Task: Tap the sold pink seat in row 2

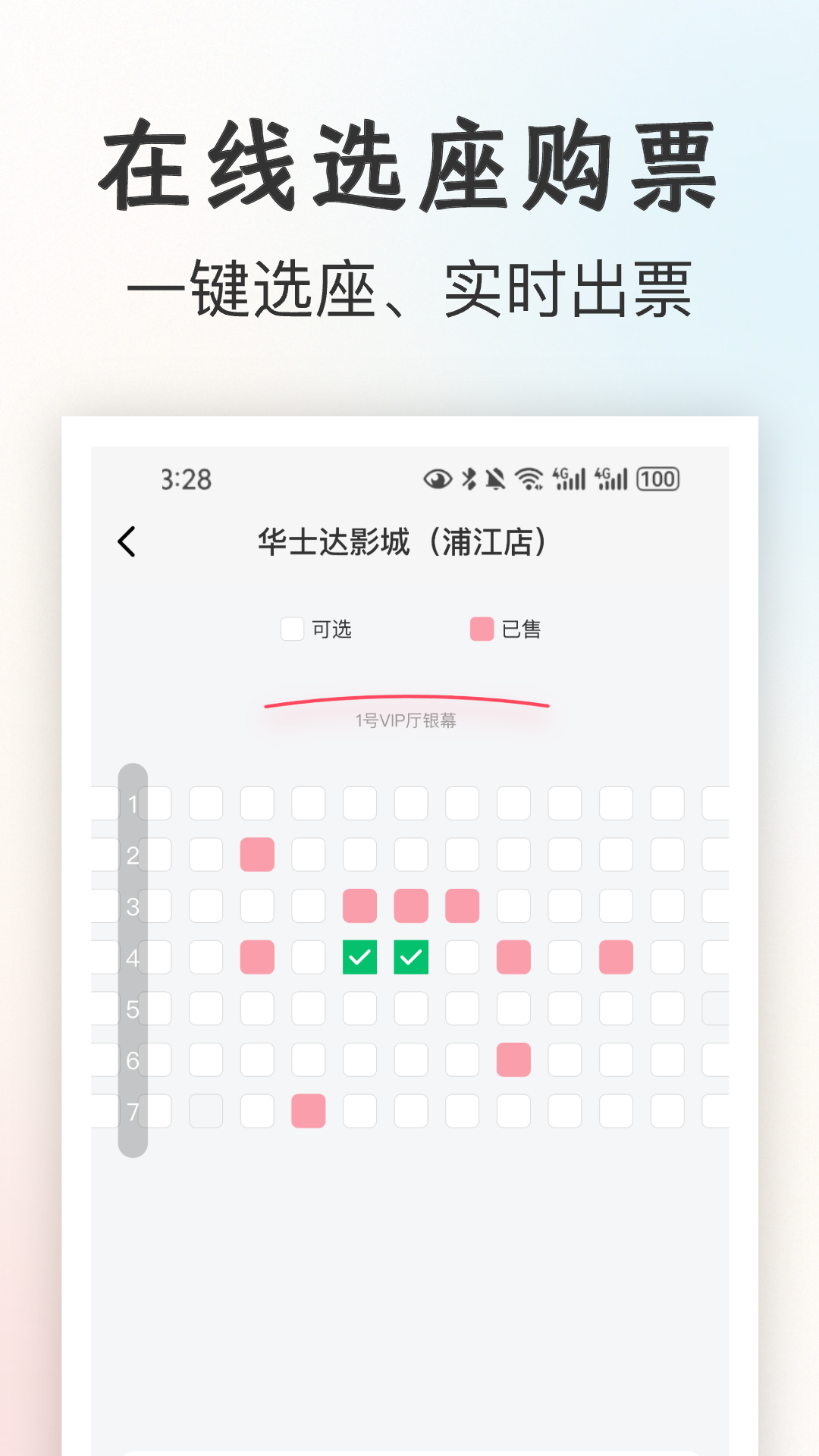Action: coord(258,855)
